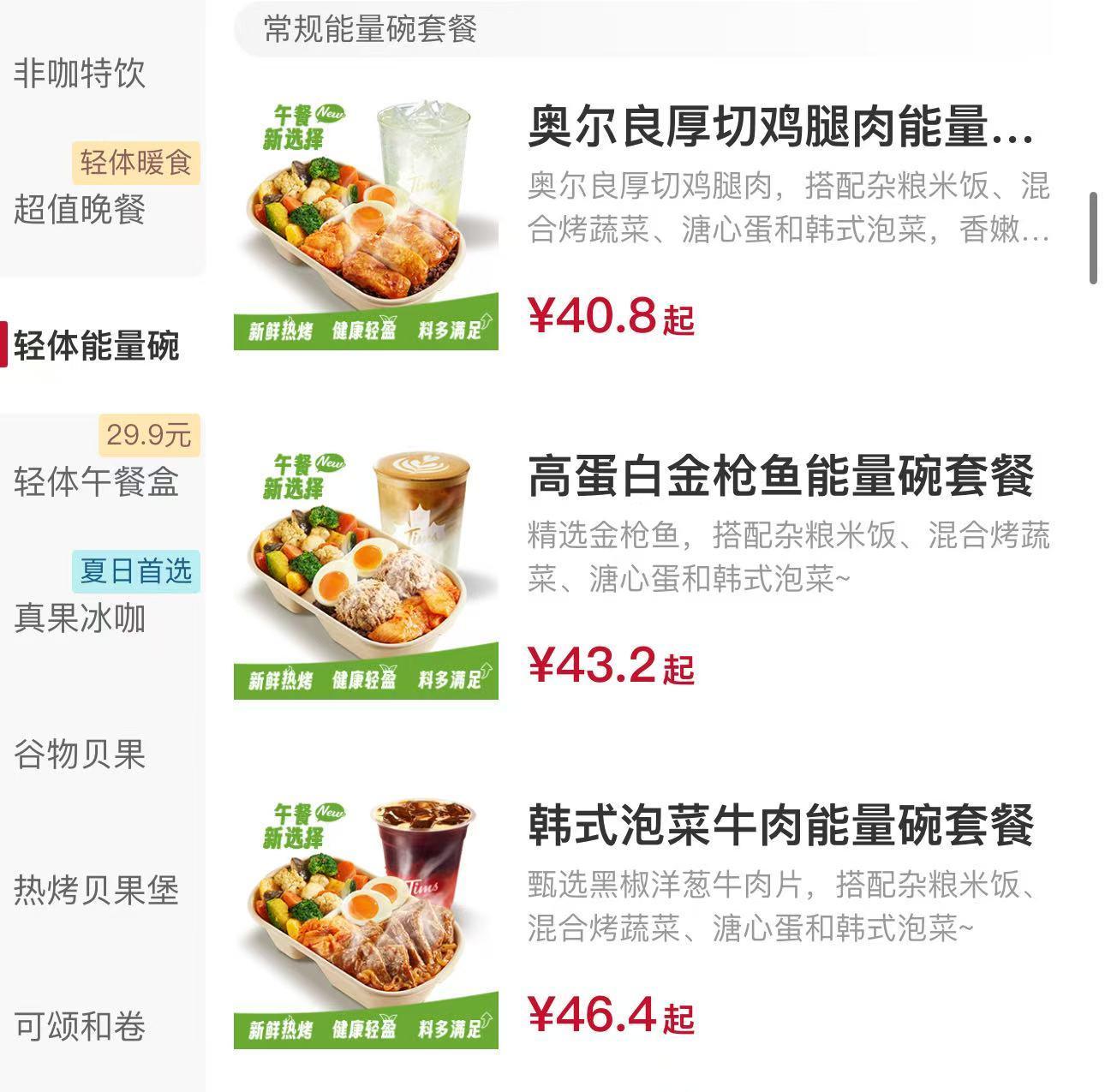
Task: Open the 超值晚餐 category
Action: [80, 209]
